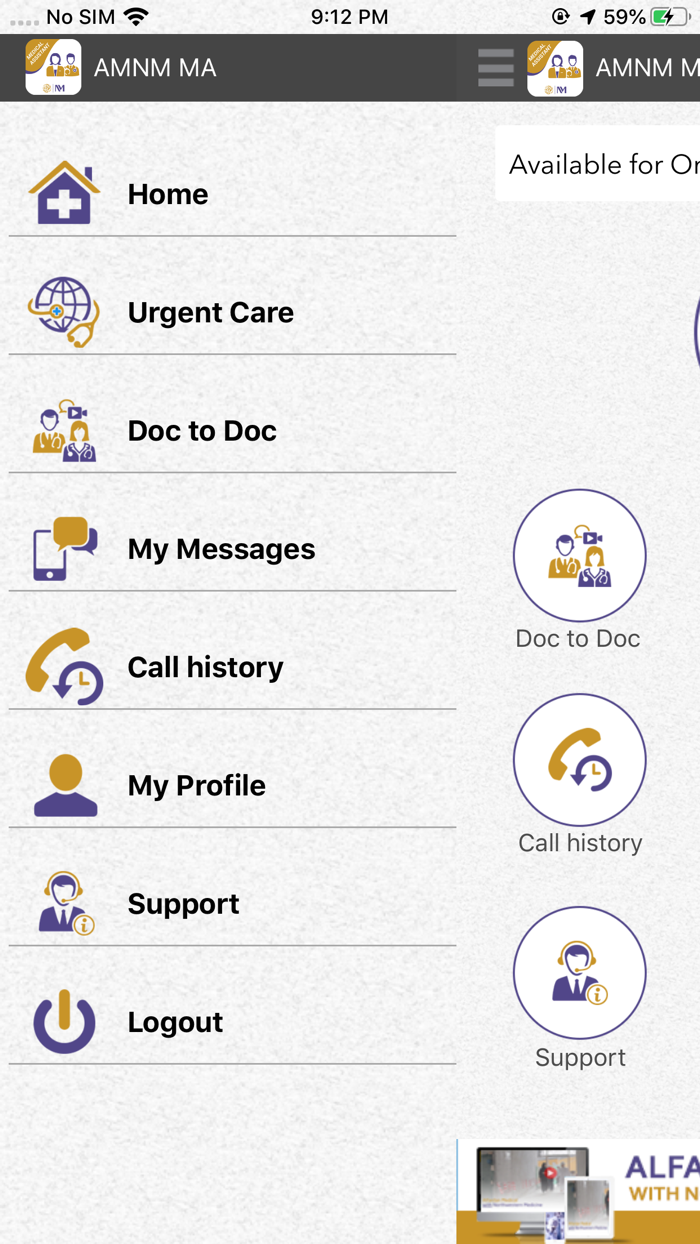Viewport: 700px width, 1244px height.
Task: Open Doc to Doc drawer menu row
Action: coord(232,430)
